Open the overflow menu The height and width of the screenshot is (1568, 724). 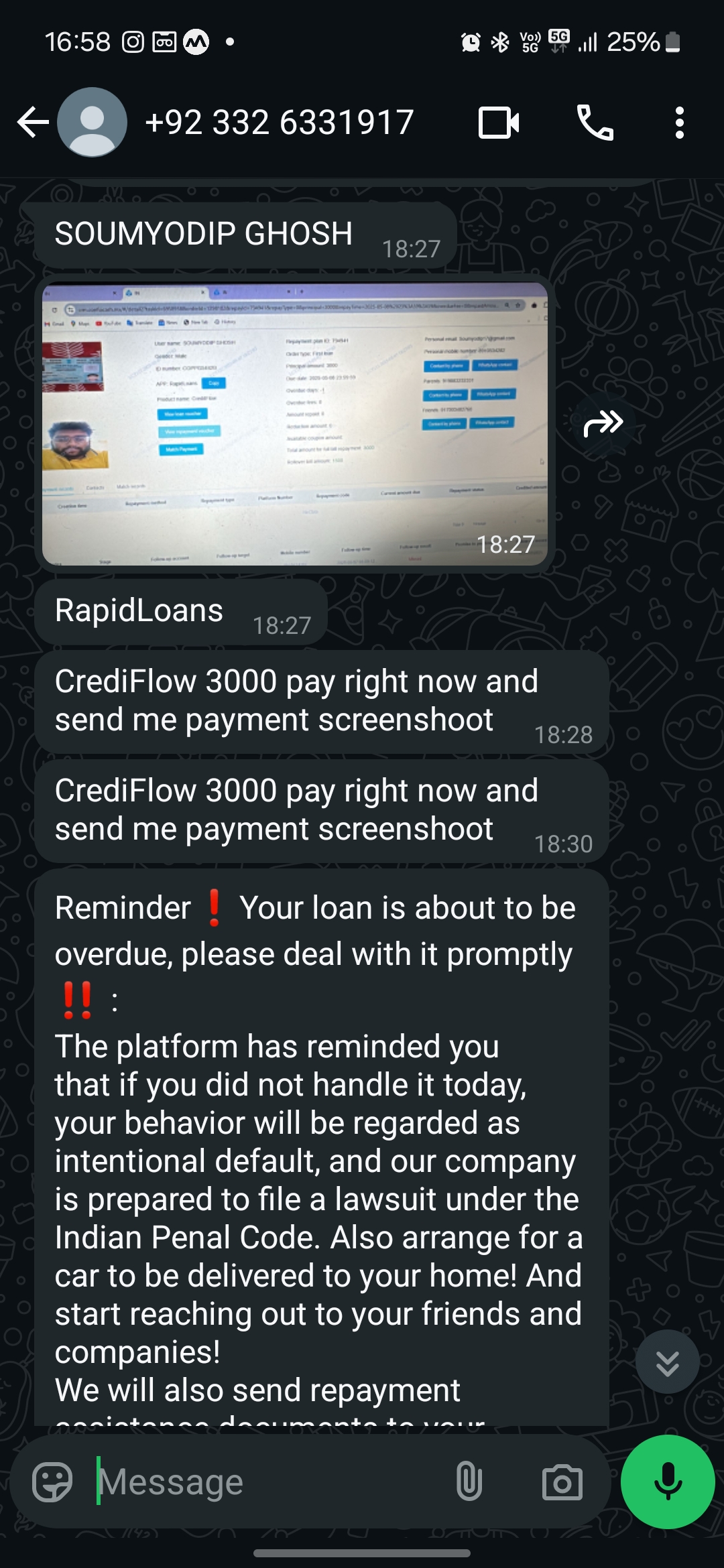(x=680, y=123)
